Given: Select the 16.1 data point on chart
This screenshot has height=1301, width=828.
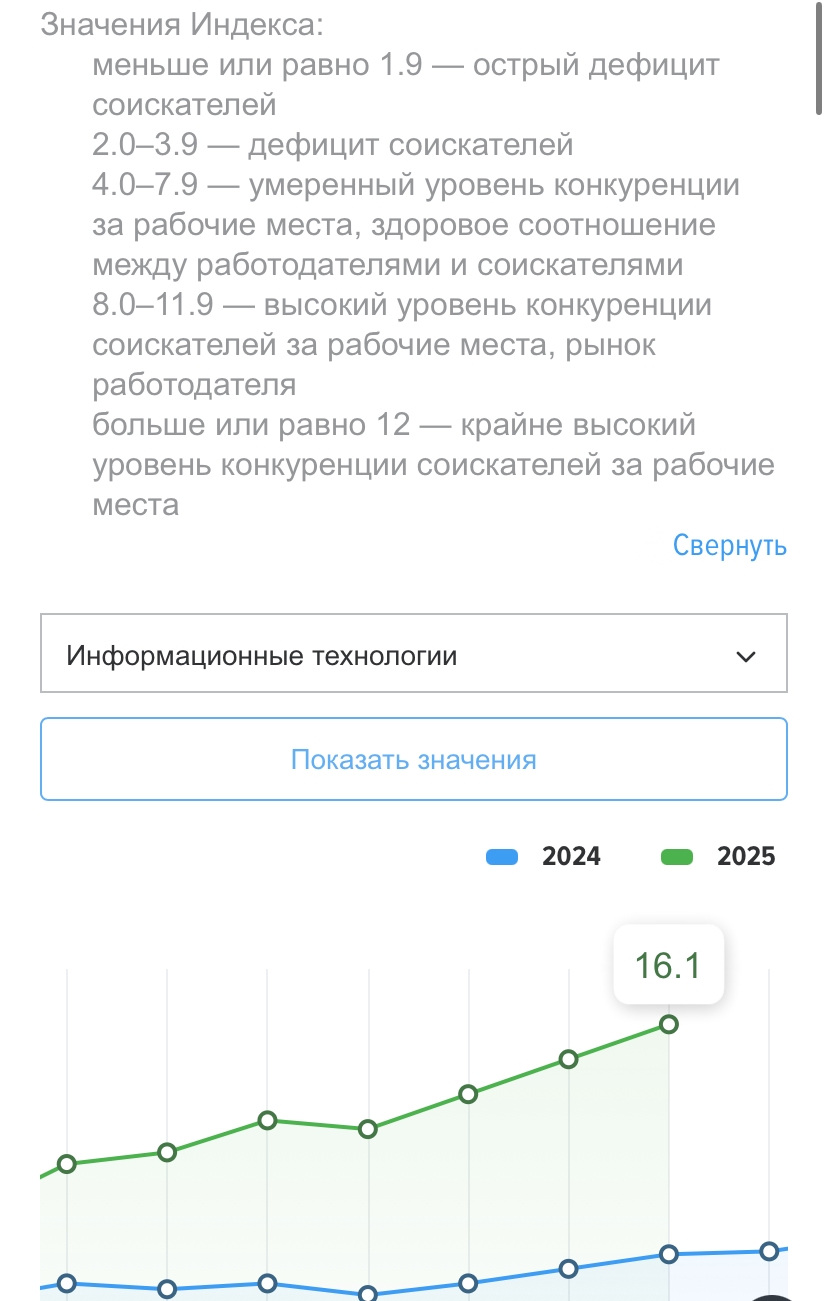Looking at the screenshot, I should [669, 1024].
